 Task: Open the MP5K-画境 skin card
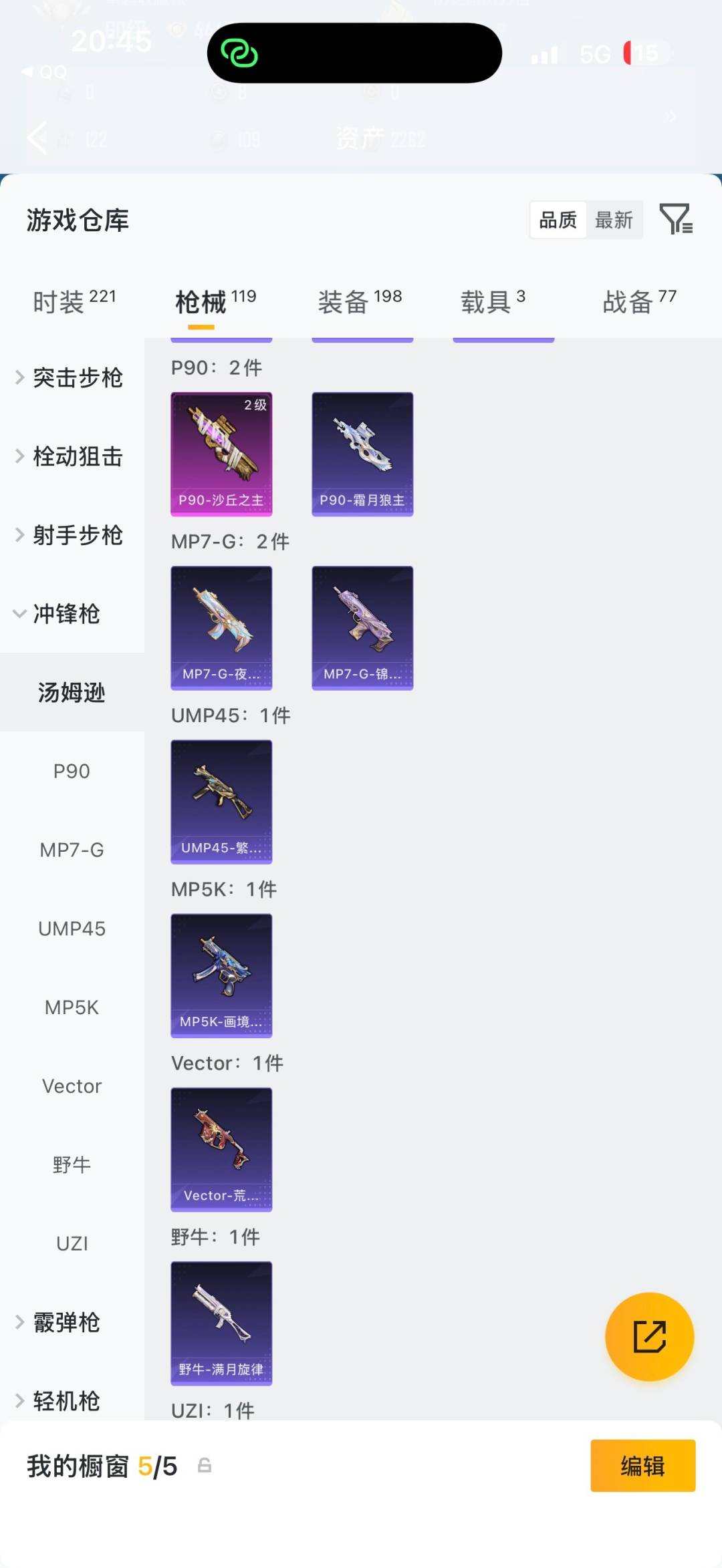[x=221, y=975]
